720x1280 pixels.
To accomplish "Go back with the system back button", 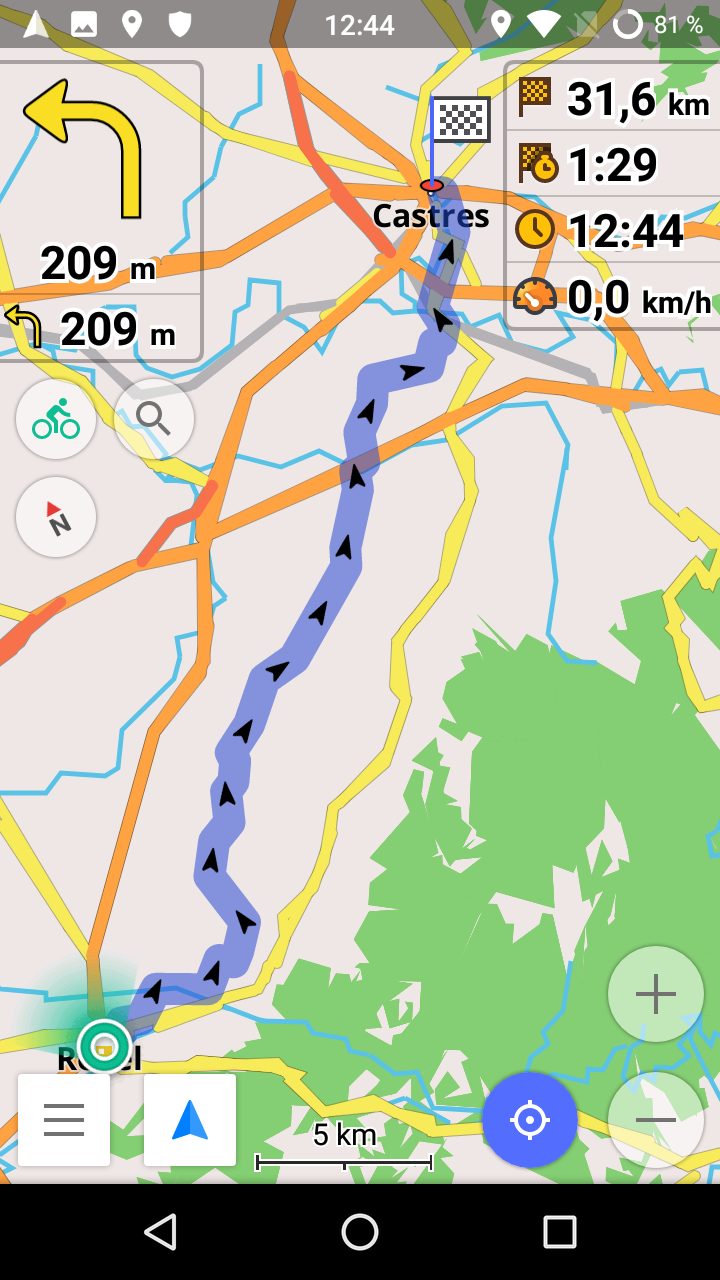I will click(160, 1232).
